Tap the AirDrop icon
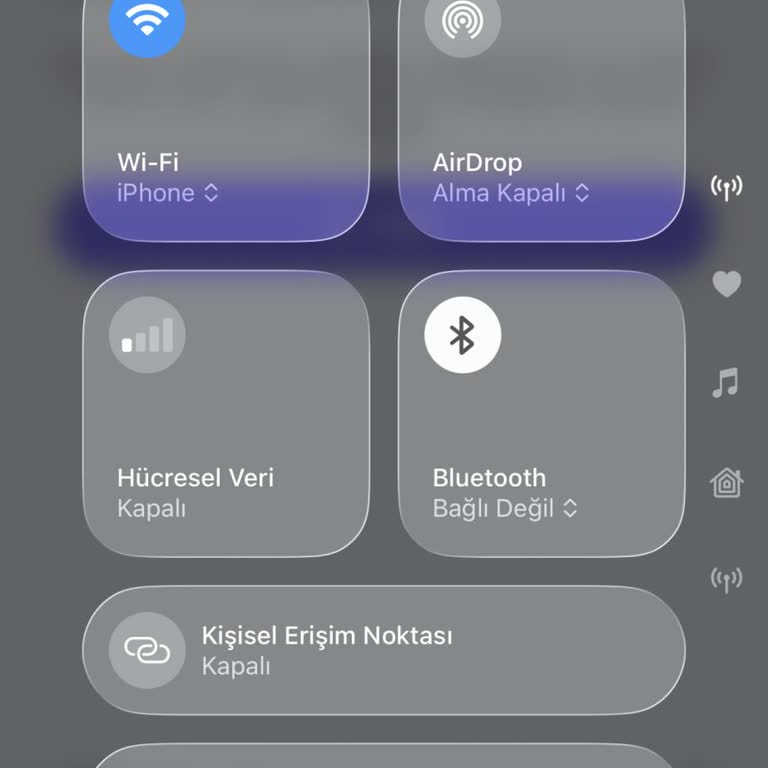The height and width of the screenshot is (768, 768). click(462, 22)
